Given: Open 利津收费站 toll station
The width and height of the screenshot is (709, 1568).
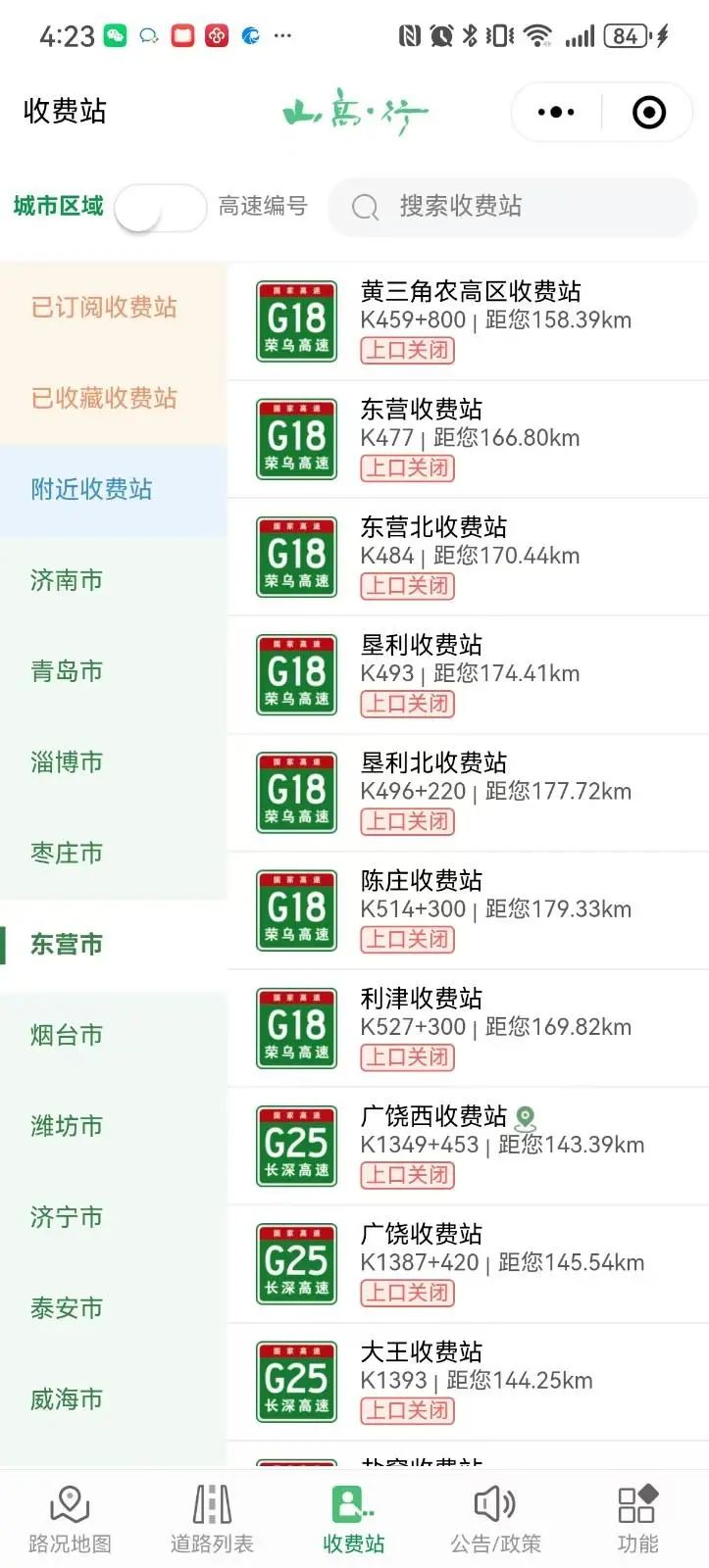Looking at the screenshot, I should [469, 1027].
